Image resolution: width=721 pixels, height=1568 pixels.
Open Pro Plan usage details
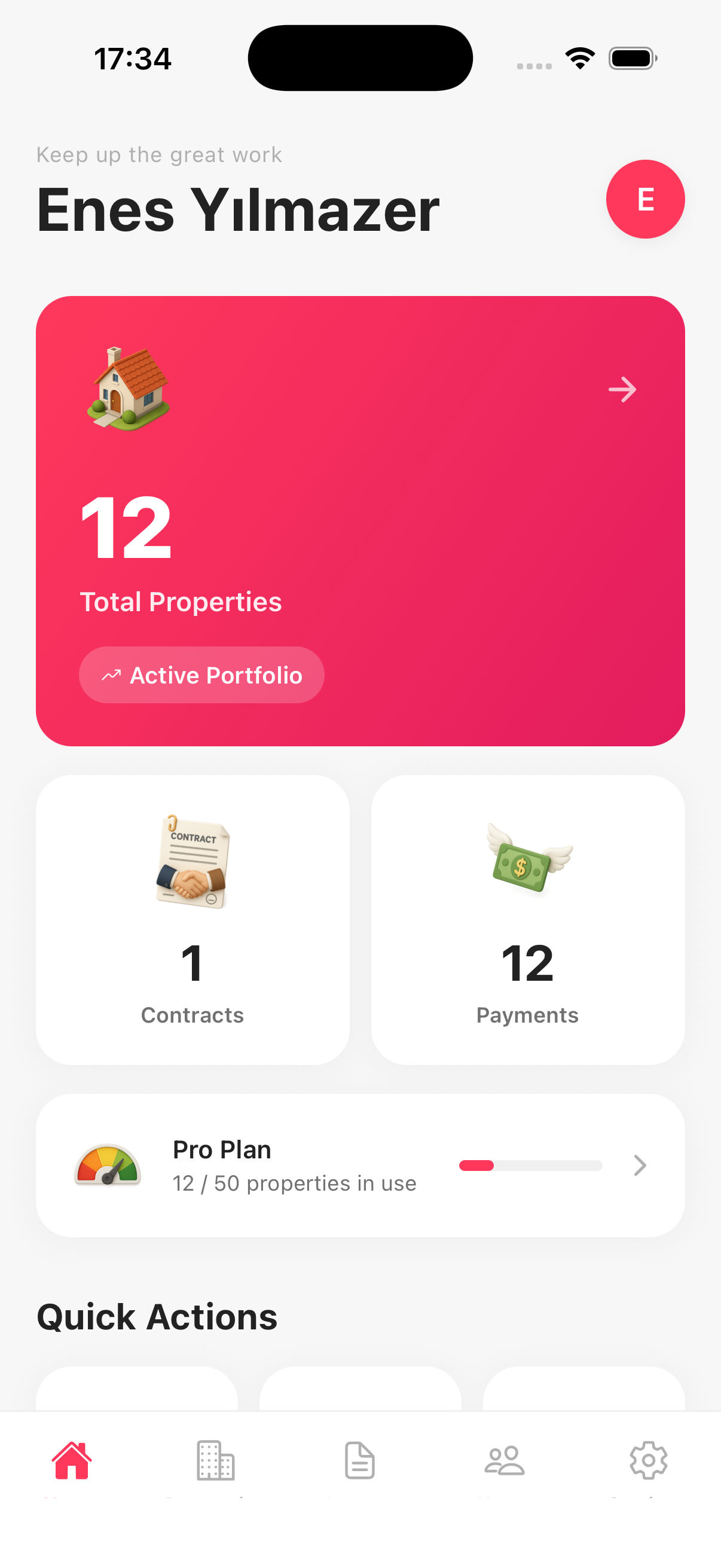(x=360, y=1165)
